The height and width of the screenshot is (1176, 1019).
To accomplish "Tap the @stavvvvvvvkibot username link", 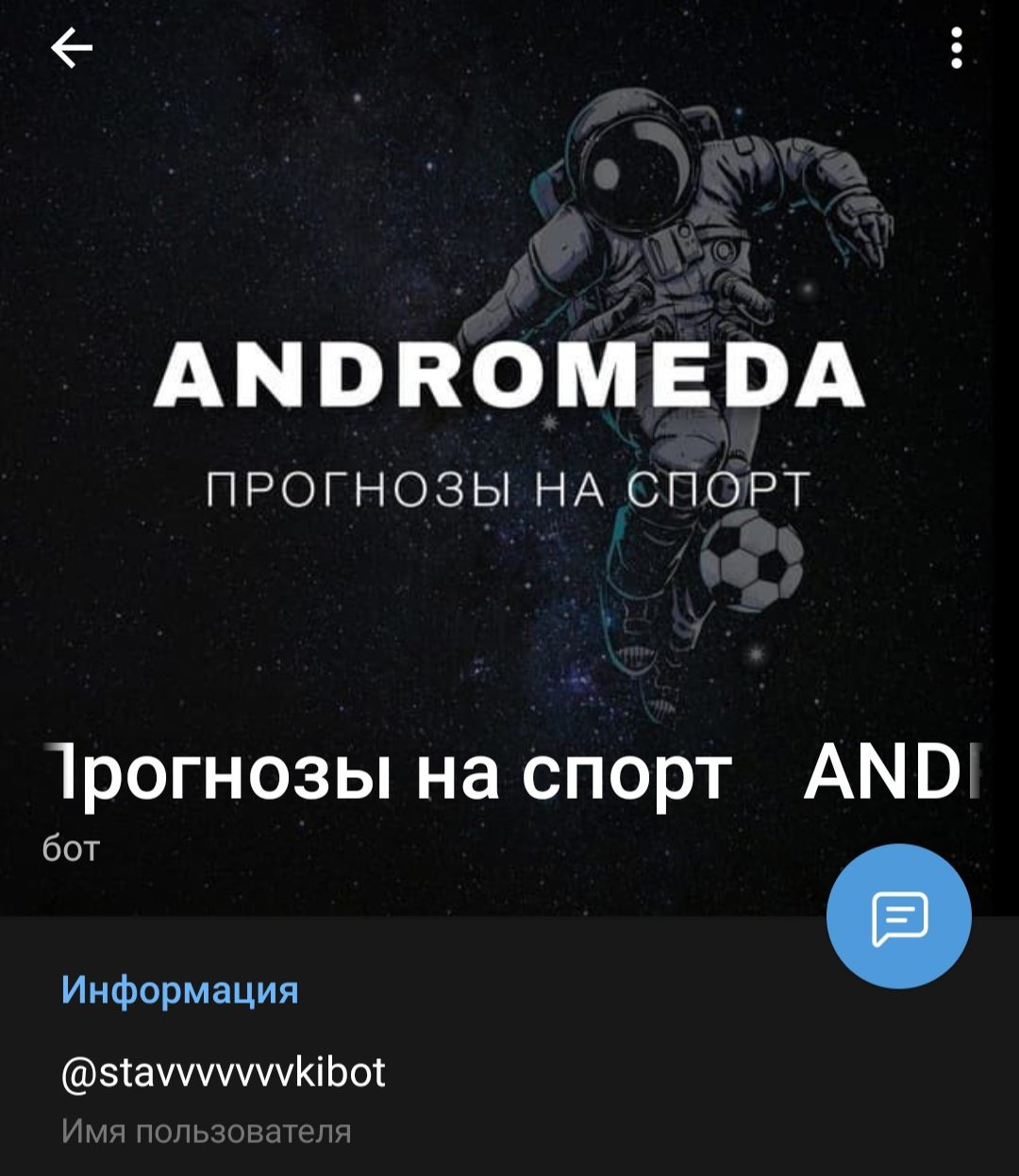I will pyautogui.click(x=226, y=1070).
